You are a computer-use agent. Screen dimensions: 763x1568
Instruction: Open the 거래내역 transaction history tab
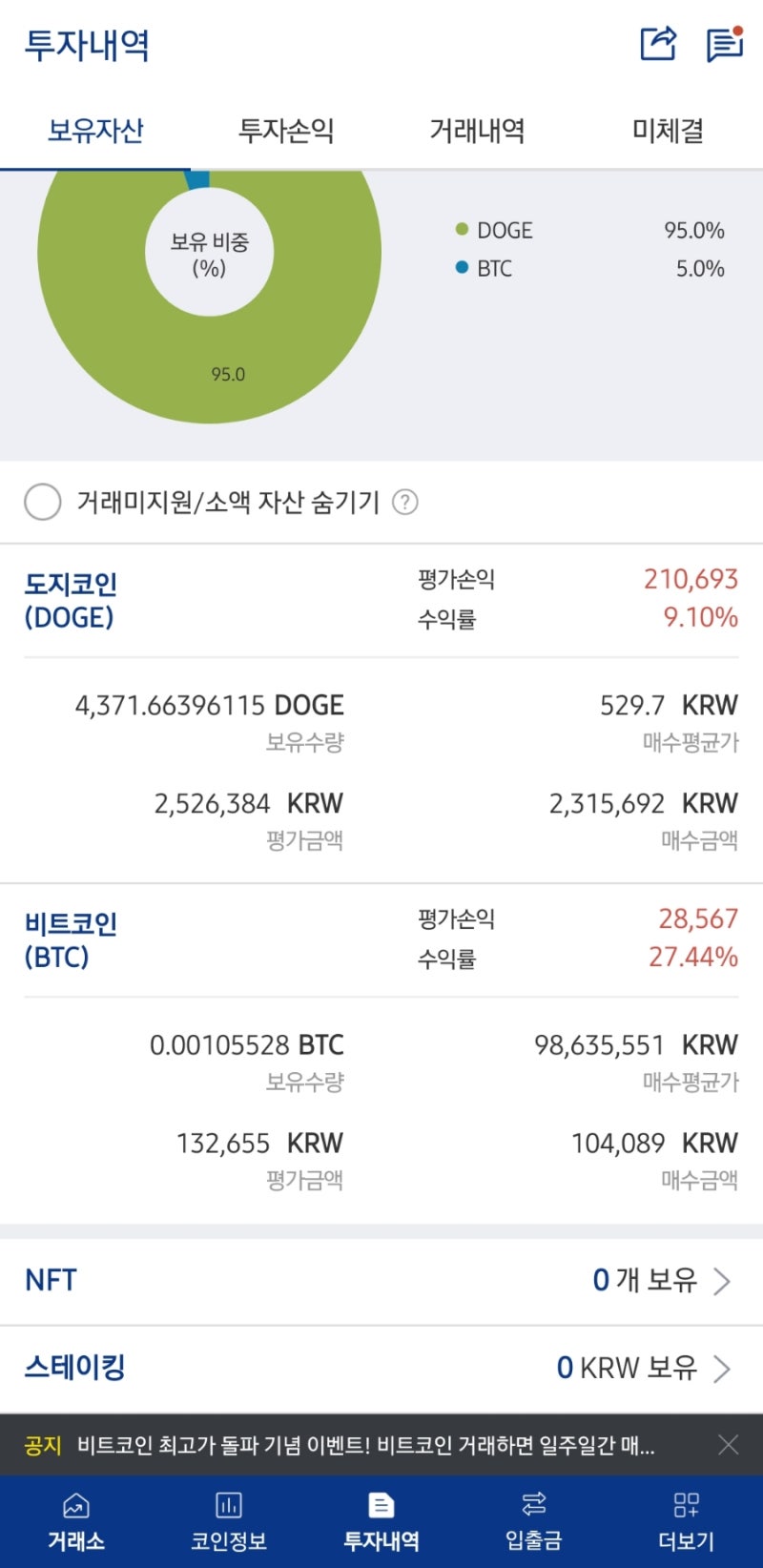477,132
